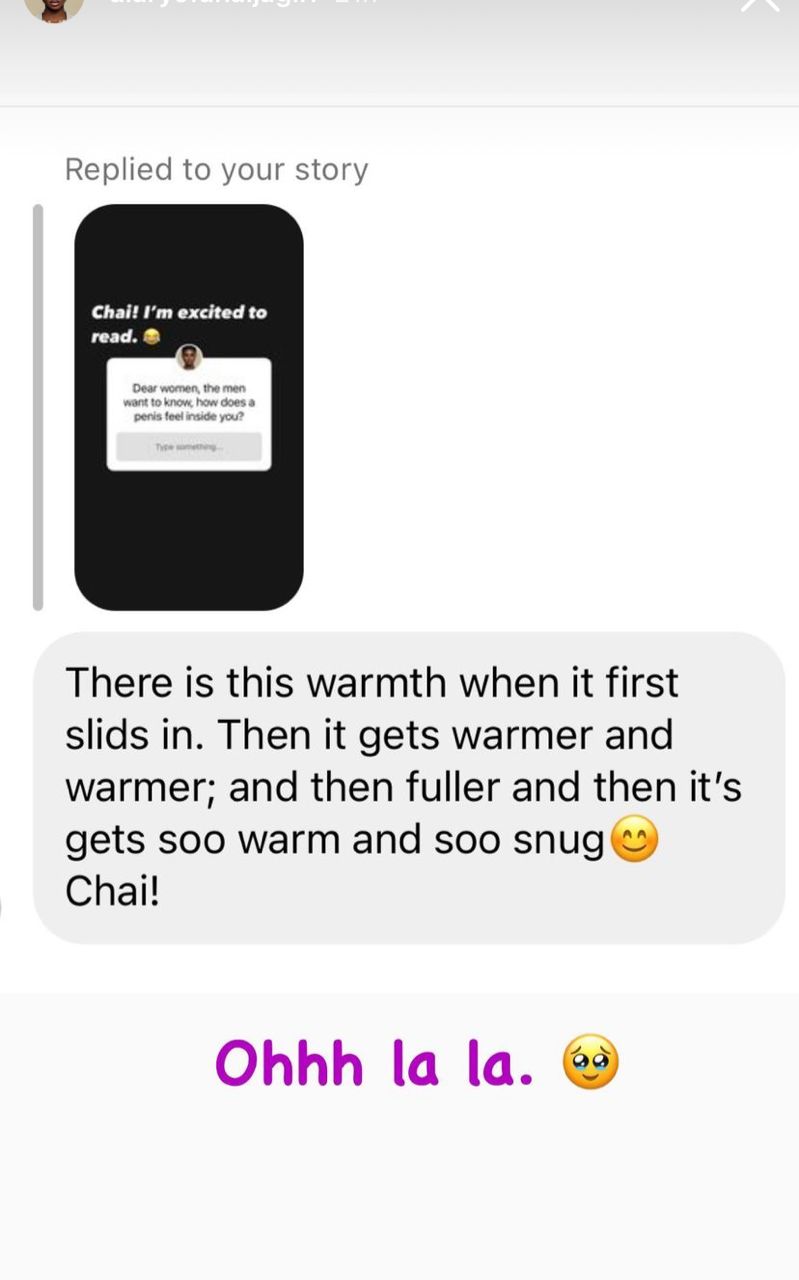This screenshot has height=1280, width=799.
Task: Close the story viewer
Action: (x=760, y=5)
